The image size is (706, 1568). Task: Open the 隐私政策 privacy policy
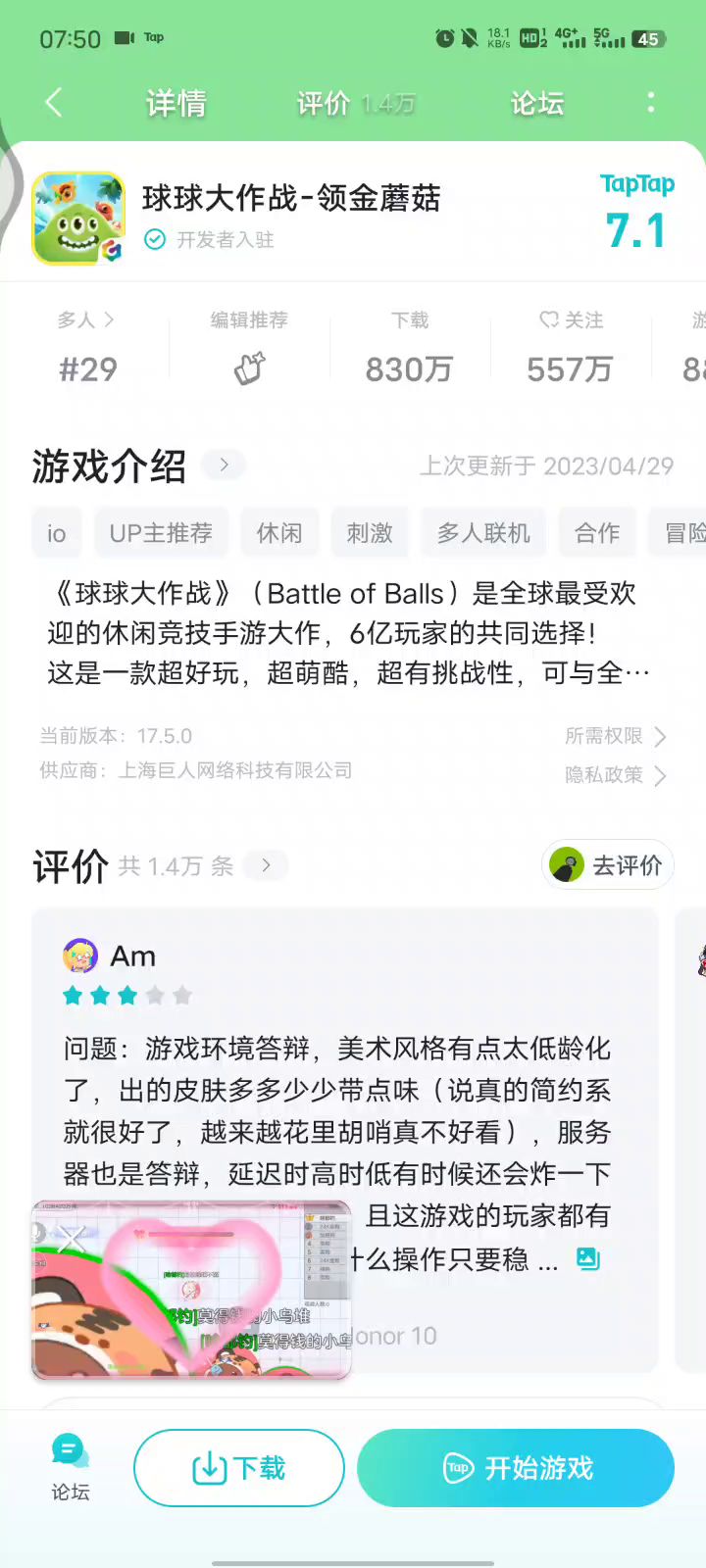[x=615, y=775]
